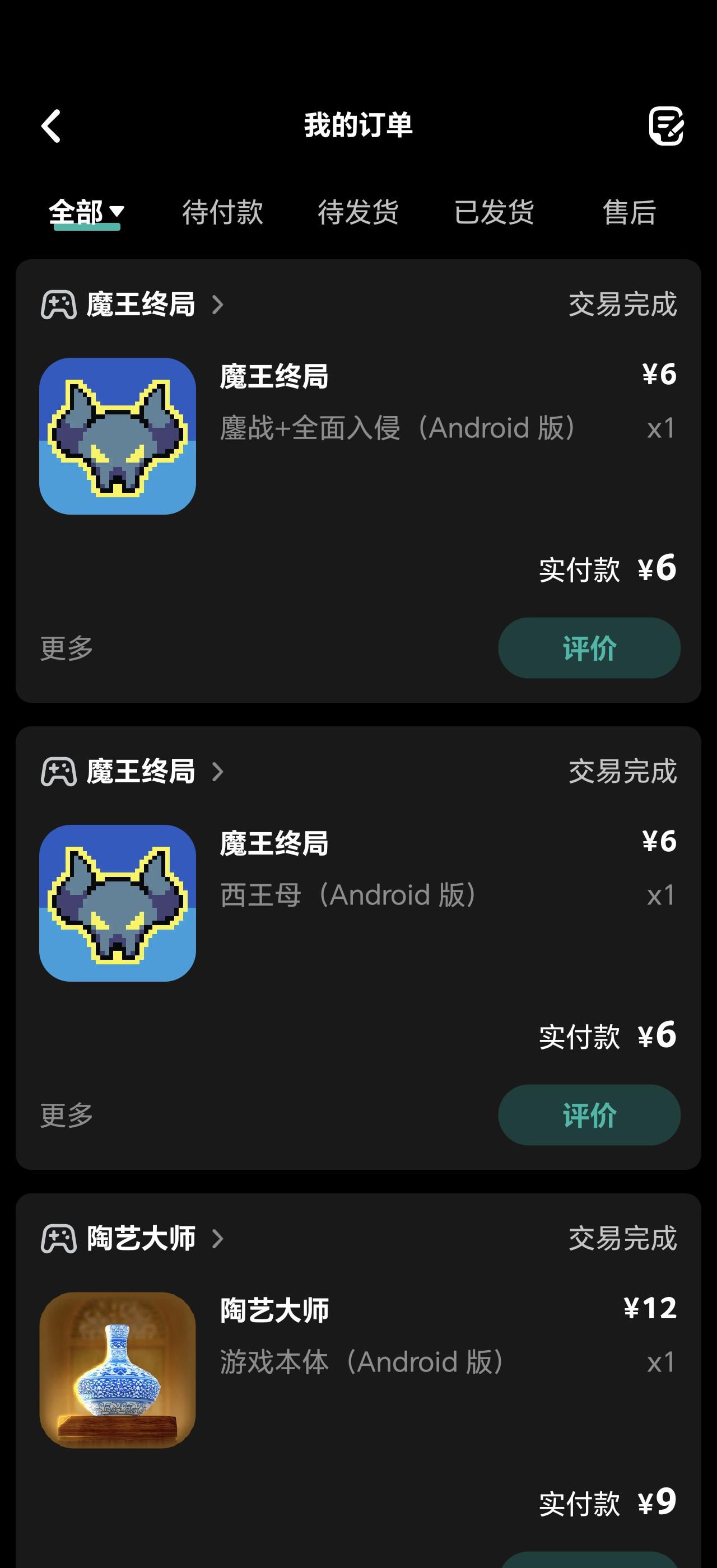Click the gamepad icon beside 陶艺大师 seller name
The width and height of the screenshot is (717, 1568).
58,1239
